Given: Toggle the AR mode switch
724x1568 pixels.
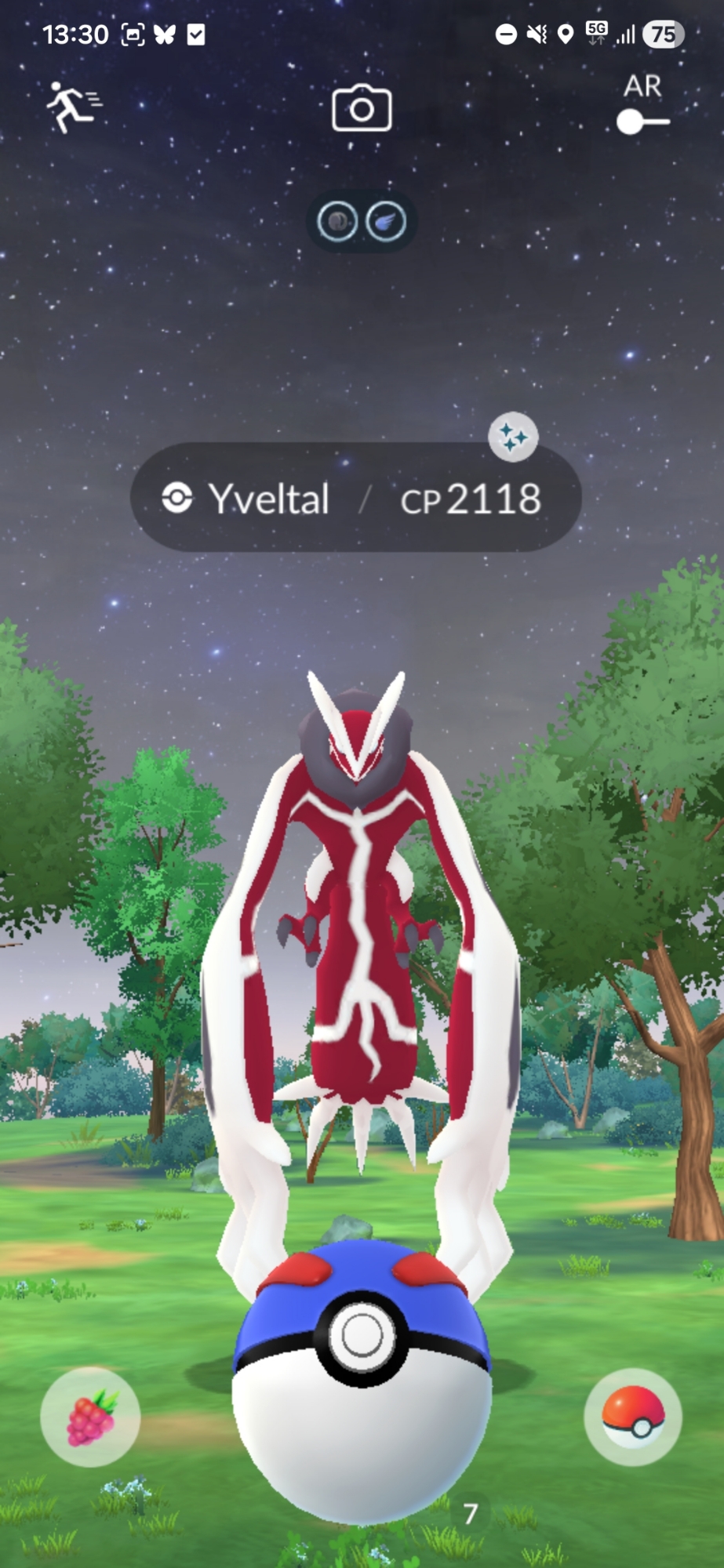Looking at the screenshot, I should coord(642,122).
